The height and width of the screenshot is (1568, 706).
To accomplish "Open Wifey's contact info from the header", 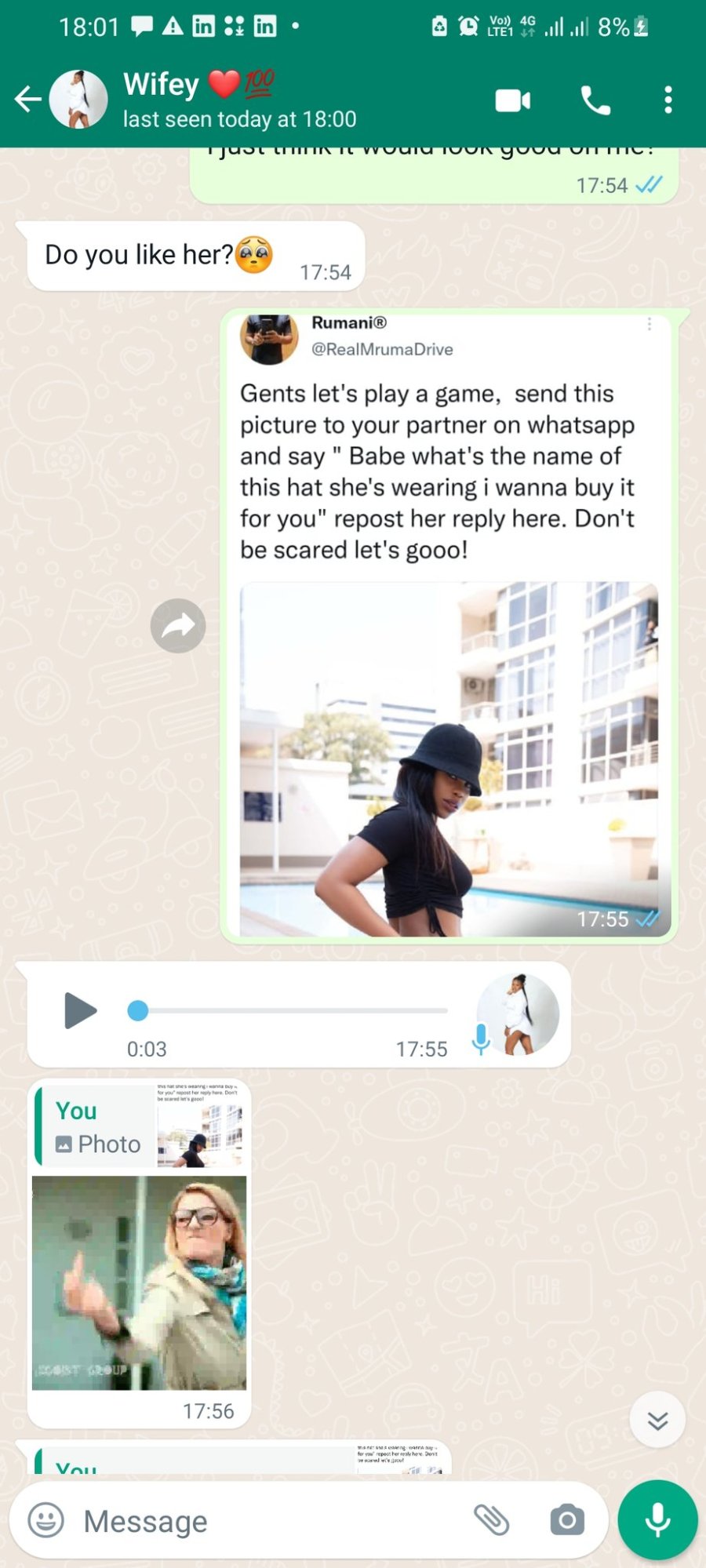I will click(239, 100).
